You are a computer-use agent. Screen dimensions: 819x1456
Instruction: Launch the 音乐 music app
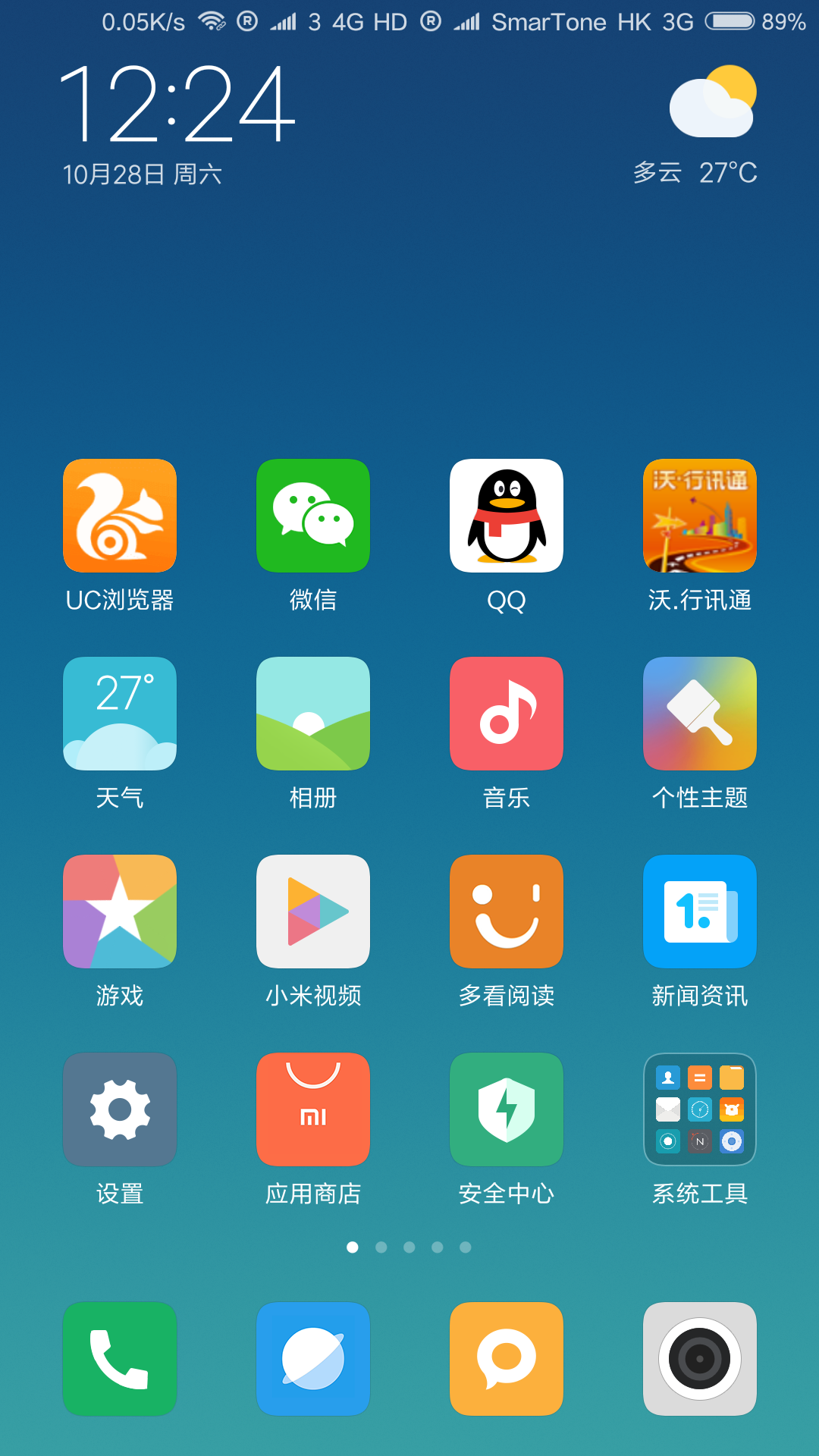(x=507, y=714)
